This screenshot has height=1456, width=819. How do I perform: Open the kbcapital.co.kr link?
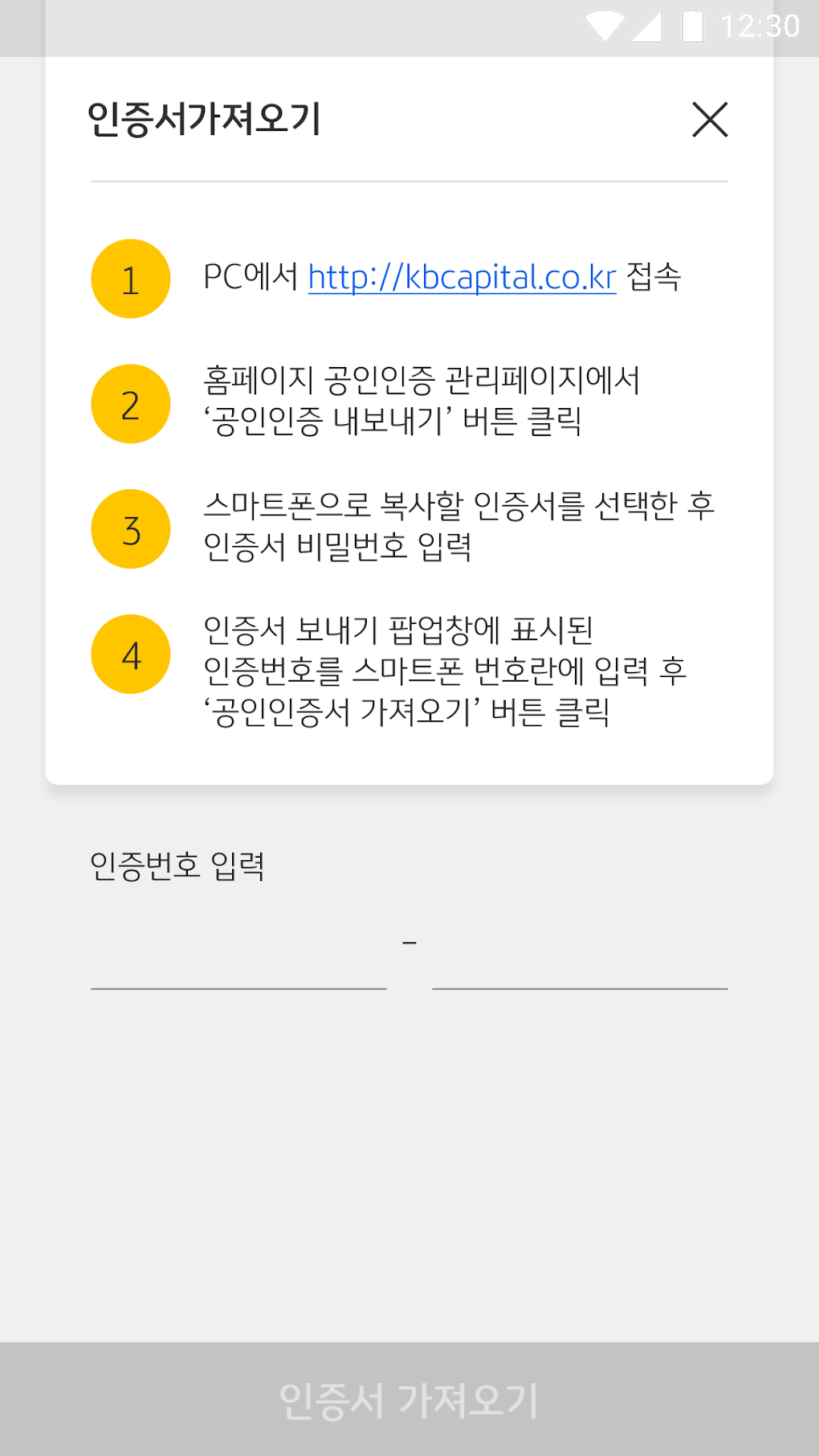pos(462,277)
